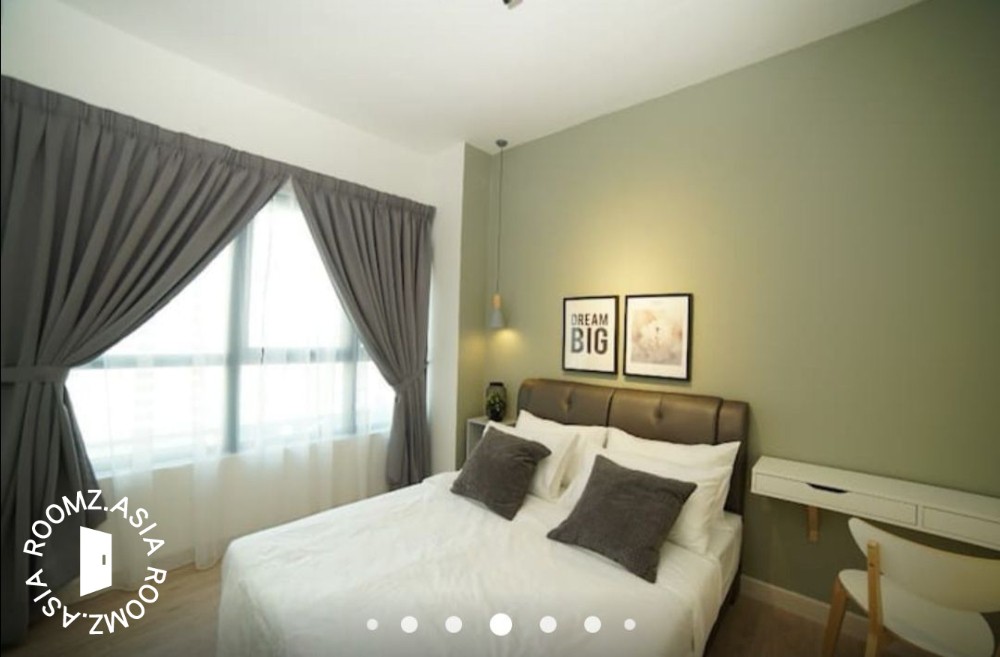The height and width of the screenshot is (657, 1000).
Task: Jump to the last photo via page dots
Action: (x=630, y=624)
